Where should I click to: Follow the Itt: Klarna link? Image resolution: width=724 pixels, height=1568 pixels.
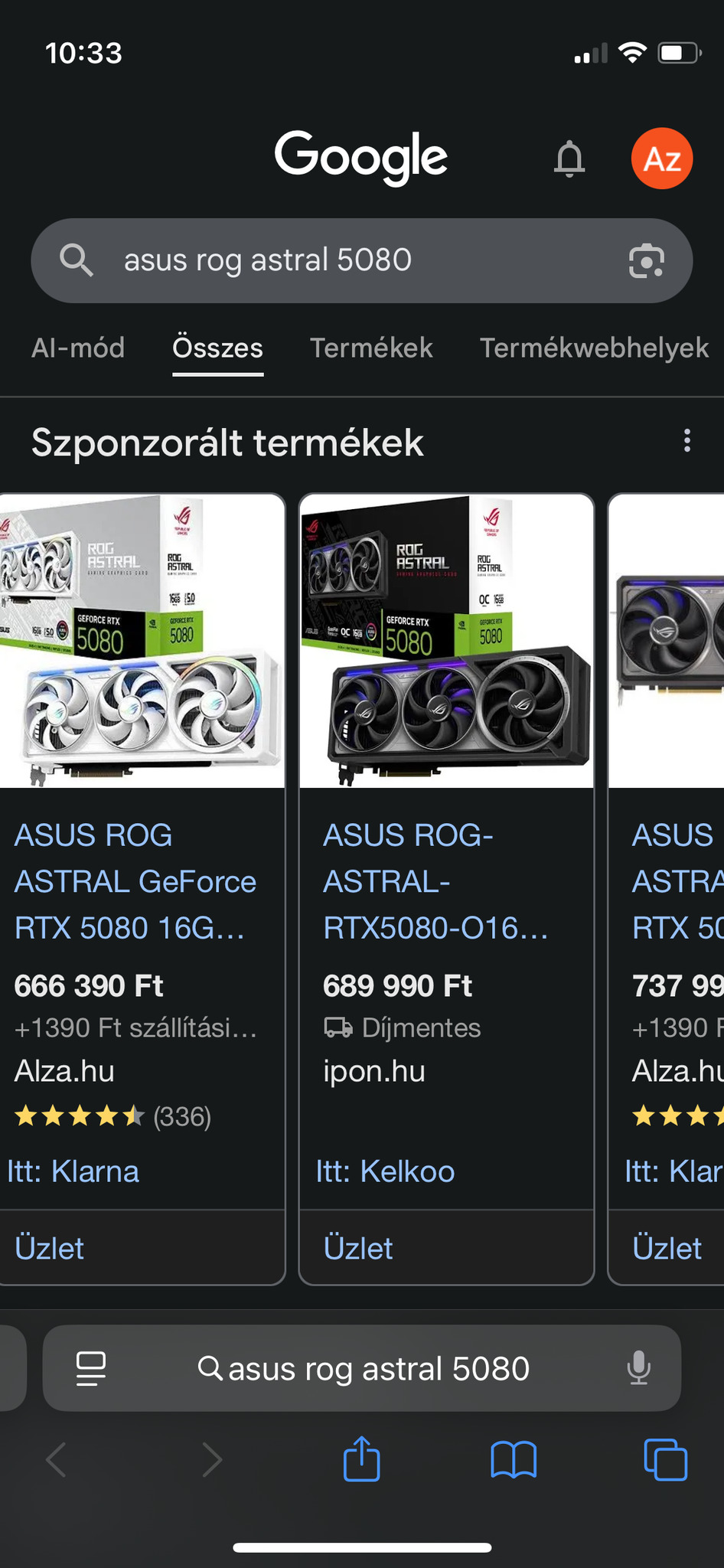(x=73, y=1171)
